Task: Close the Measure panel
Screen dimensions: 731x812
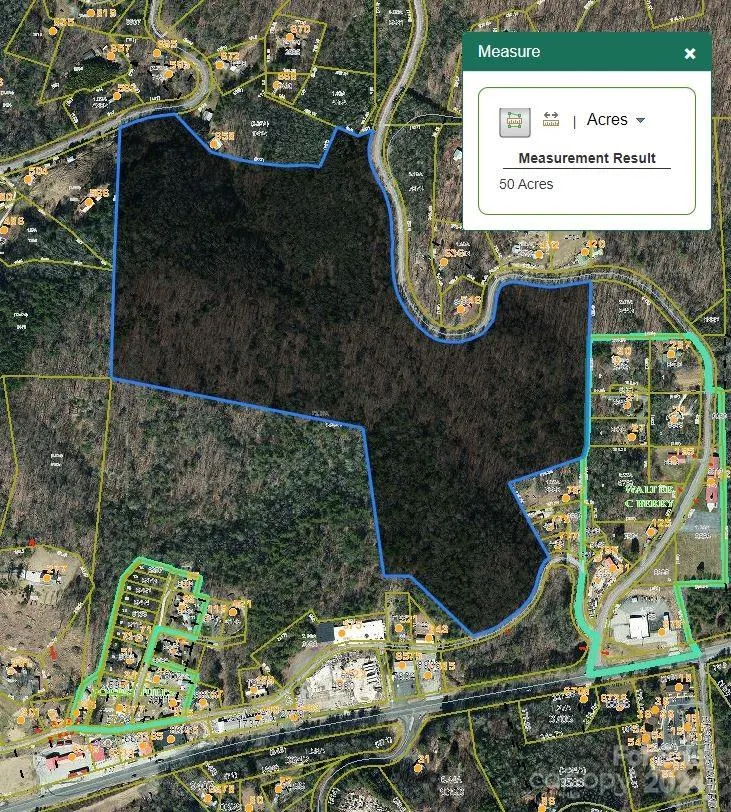Action: point(690,54)
